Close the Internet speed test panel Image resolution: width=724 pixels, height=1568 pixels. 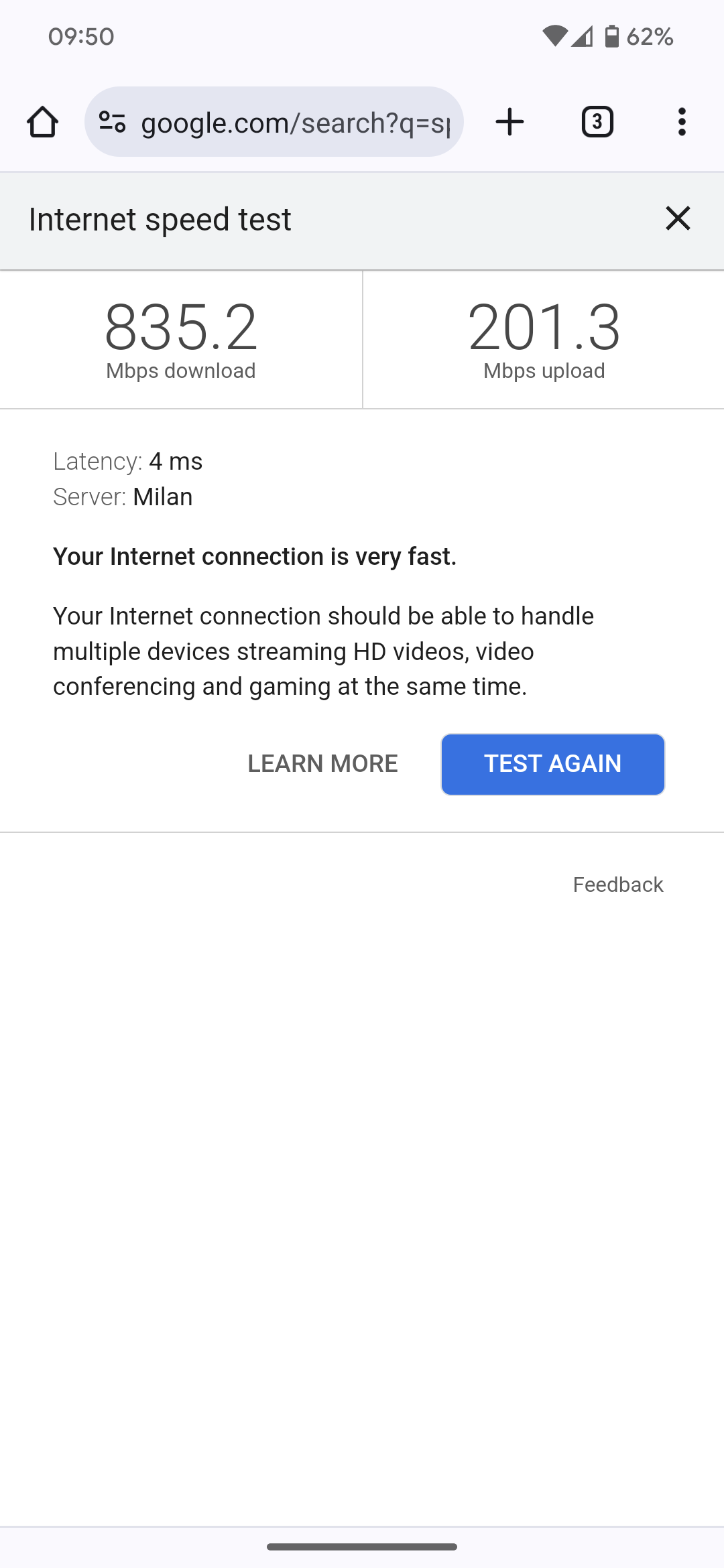pyautogui.click(x=678, y=218)
